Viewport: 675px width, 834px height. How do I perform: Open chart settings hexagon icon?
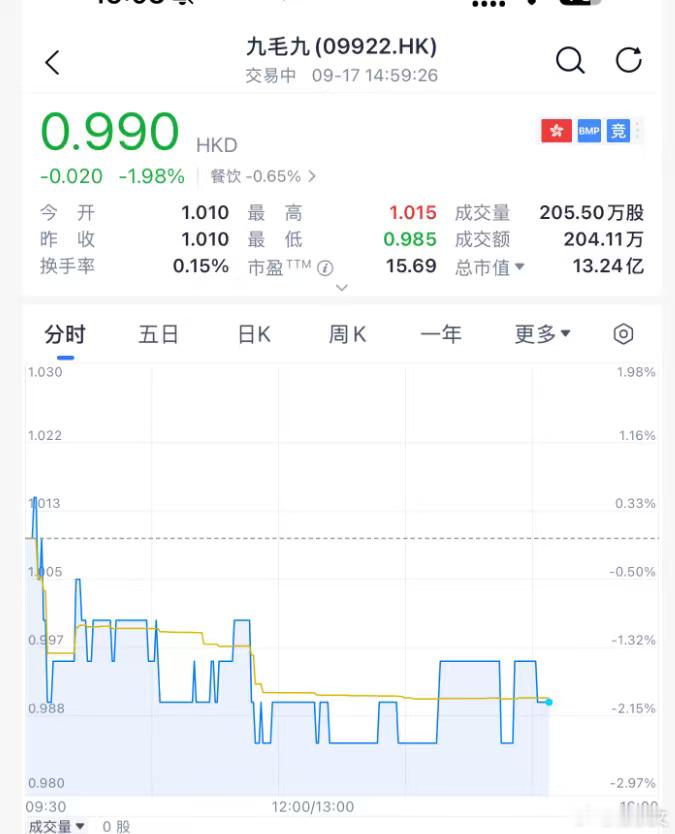[x=623, y=334]
